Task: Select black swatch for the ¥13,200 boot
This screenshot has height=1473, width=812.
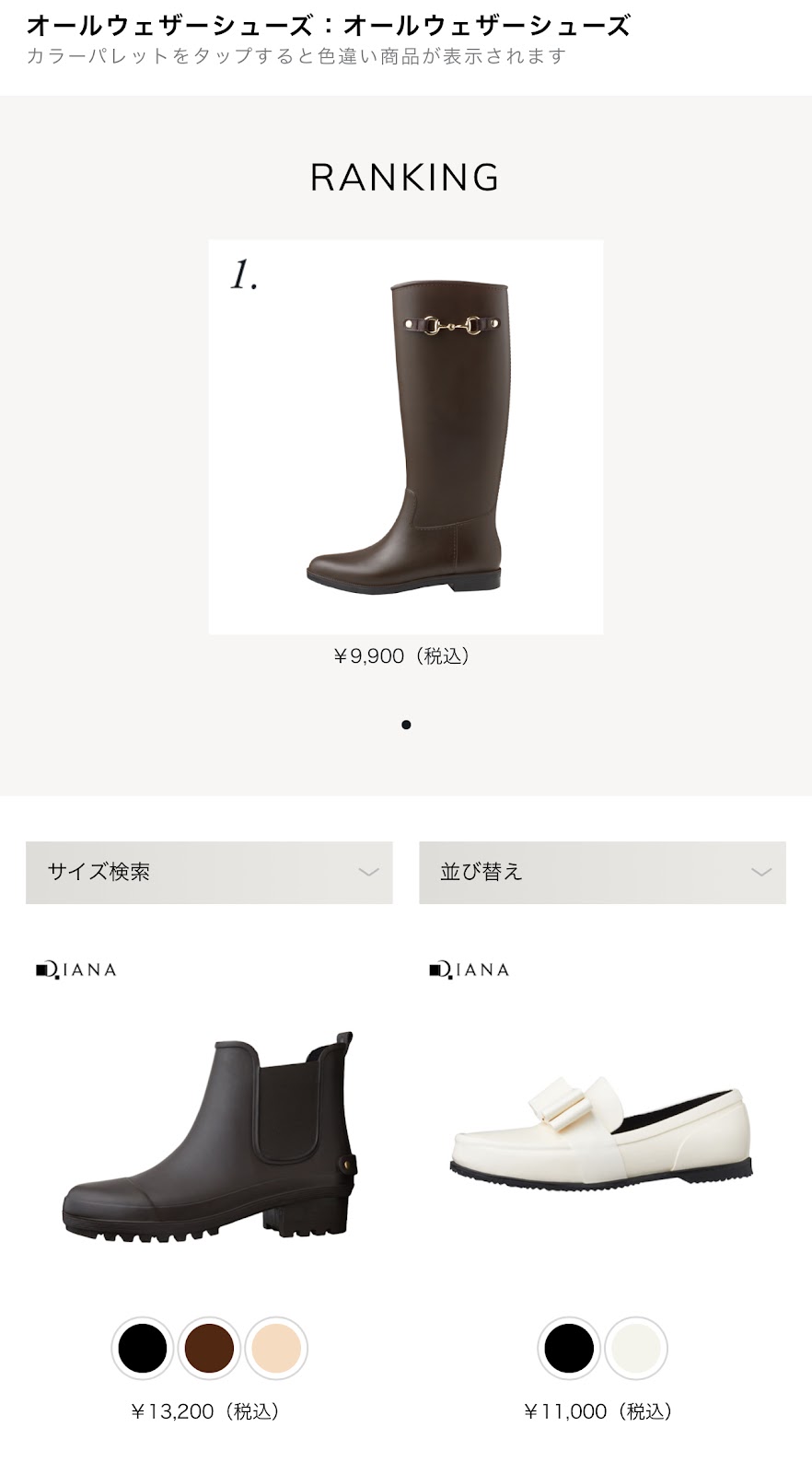Action: pos(143,1349)
